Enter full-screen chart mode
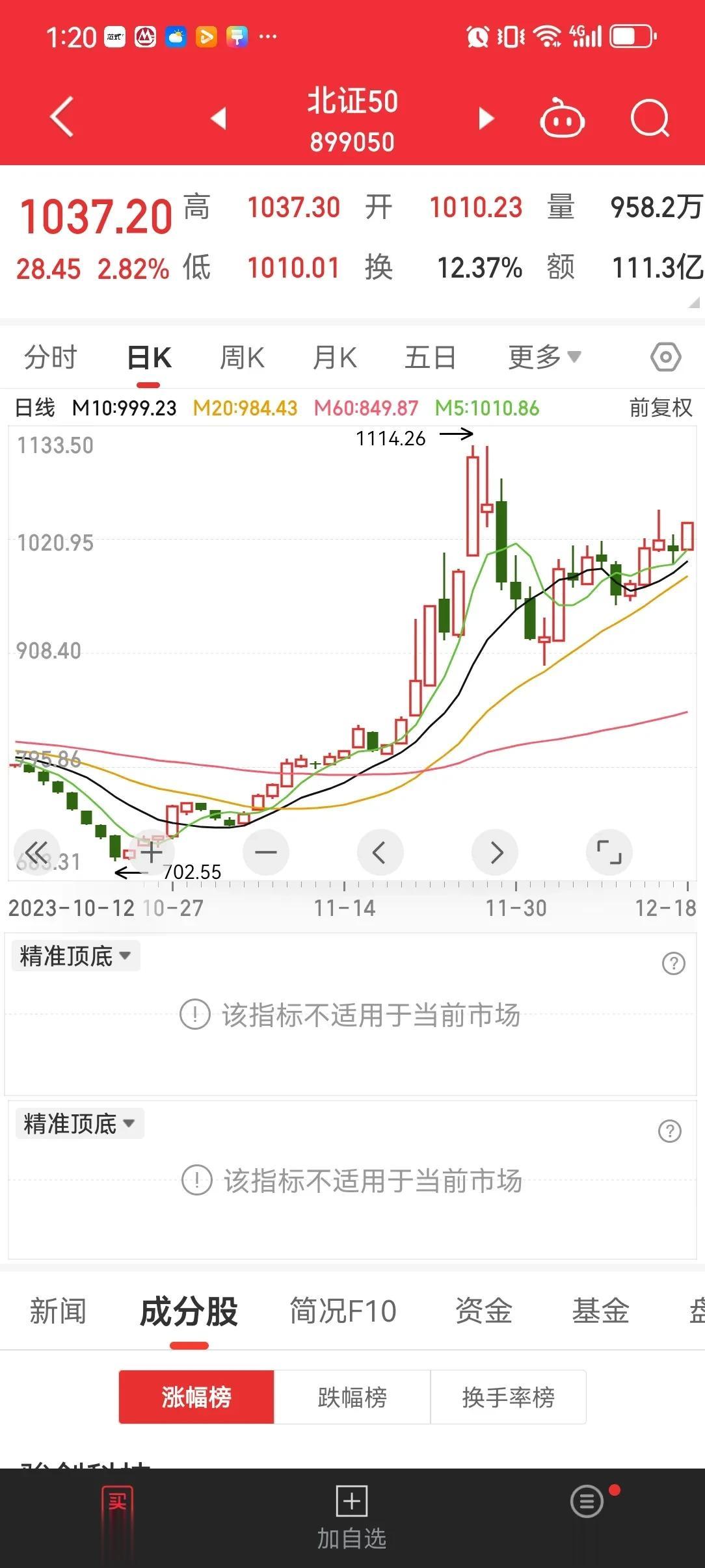The image size is (705, 1568). [609, 852]
